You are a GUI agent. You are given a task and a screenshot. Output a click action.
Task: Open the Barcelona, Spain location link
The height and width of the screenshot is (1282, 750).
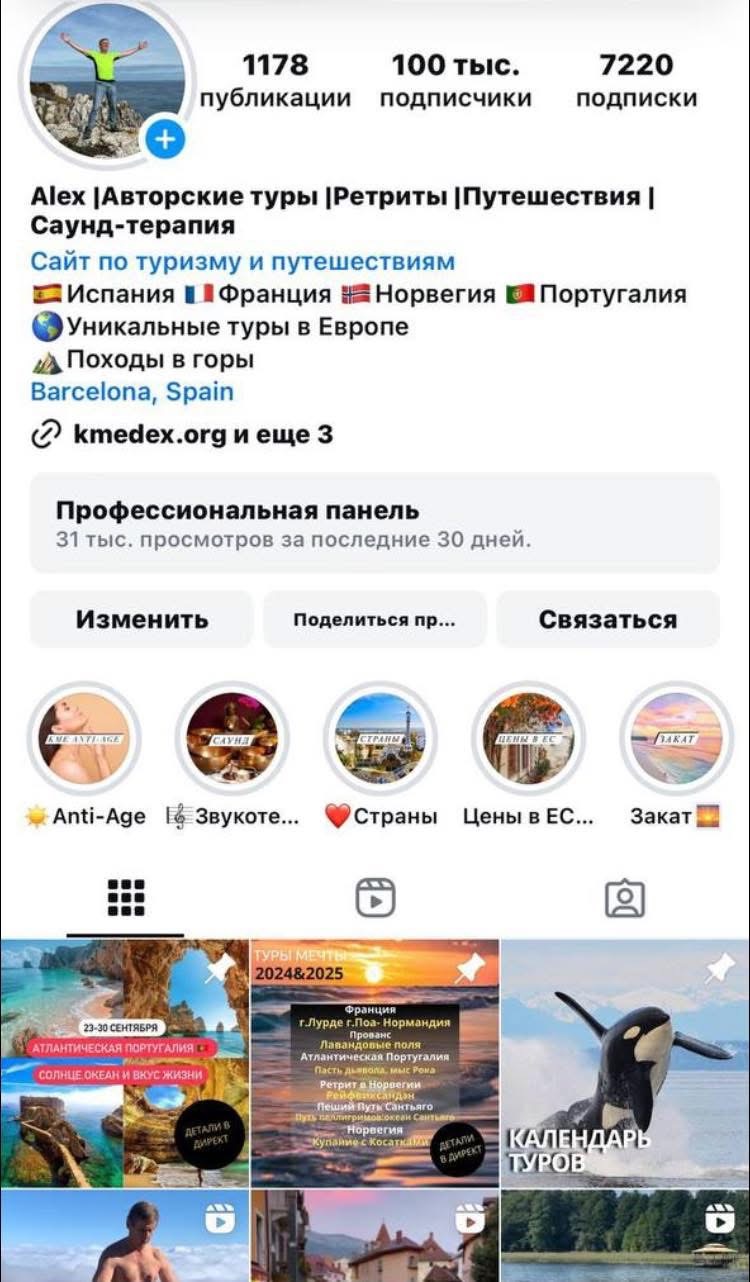pos(132,391)
